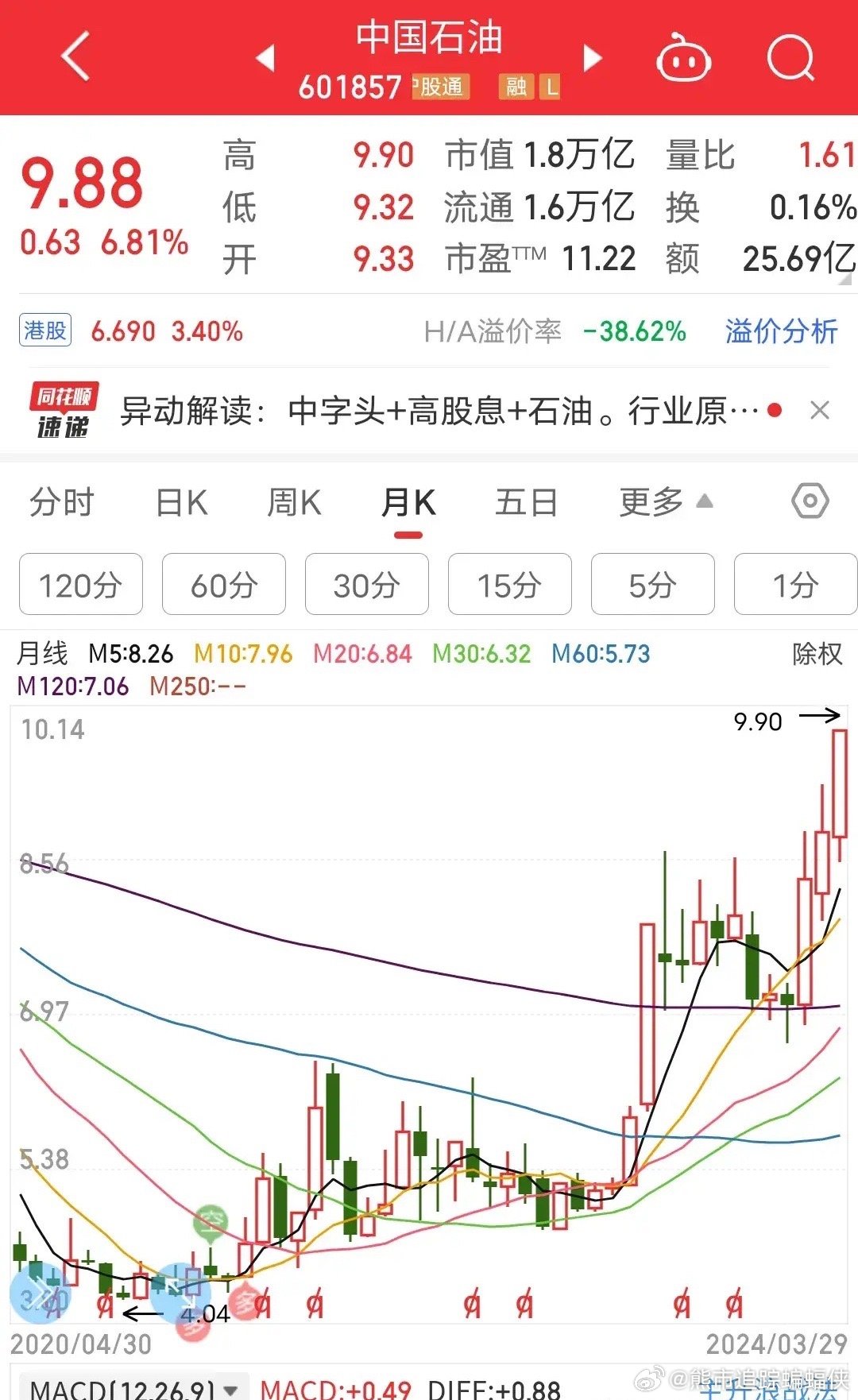This screenshot has width=858, height=1400.
Task: Open chart settings via the gear icon
Action: click(811, 502)
